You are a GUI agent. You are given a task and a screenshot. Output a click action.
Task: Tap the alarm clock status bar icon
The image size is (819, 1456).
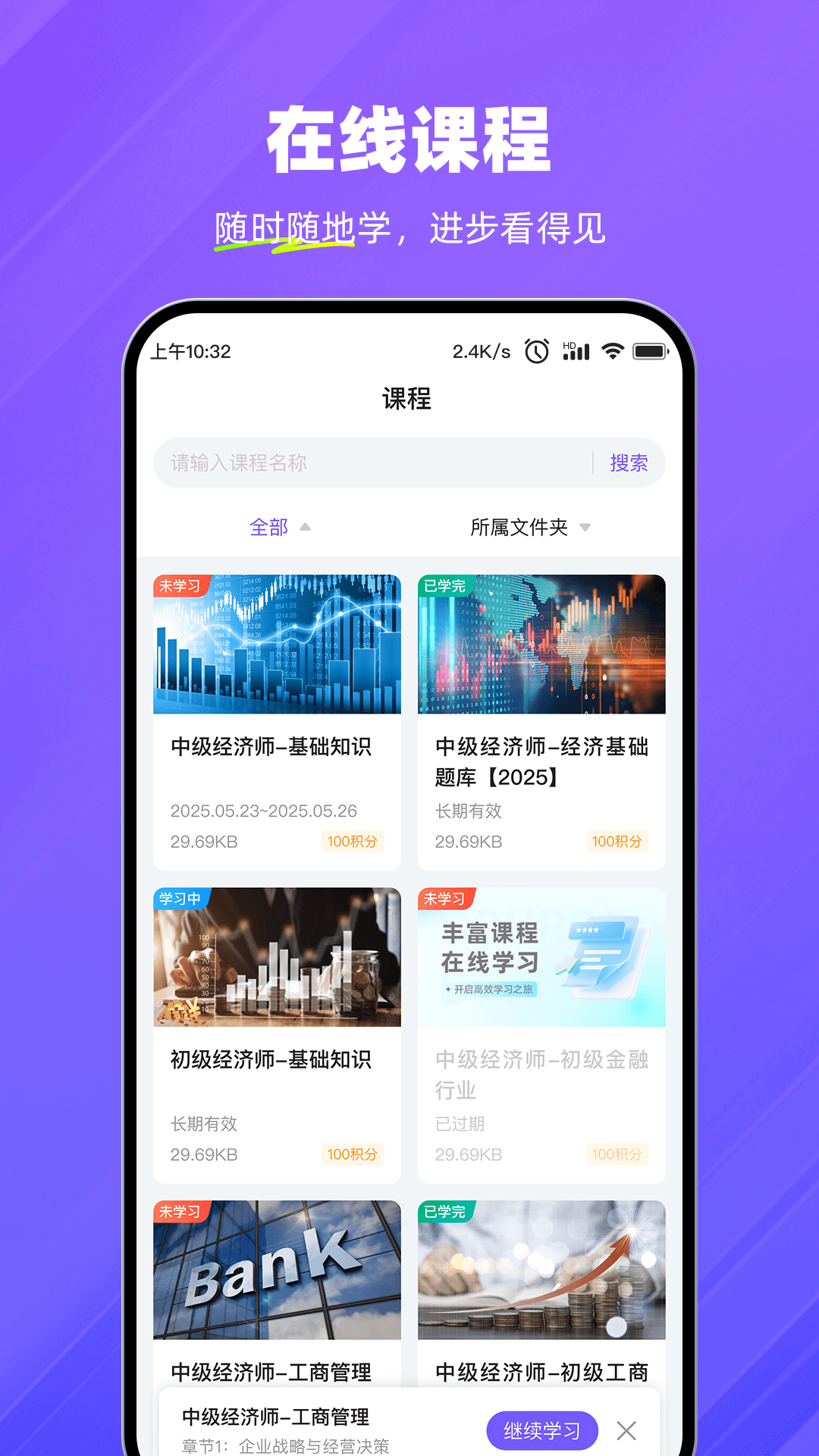pos(535,351)
